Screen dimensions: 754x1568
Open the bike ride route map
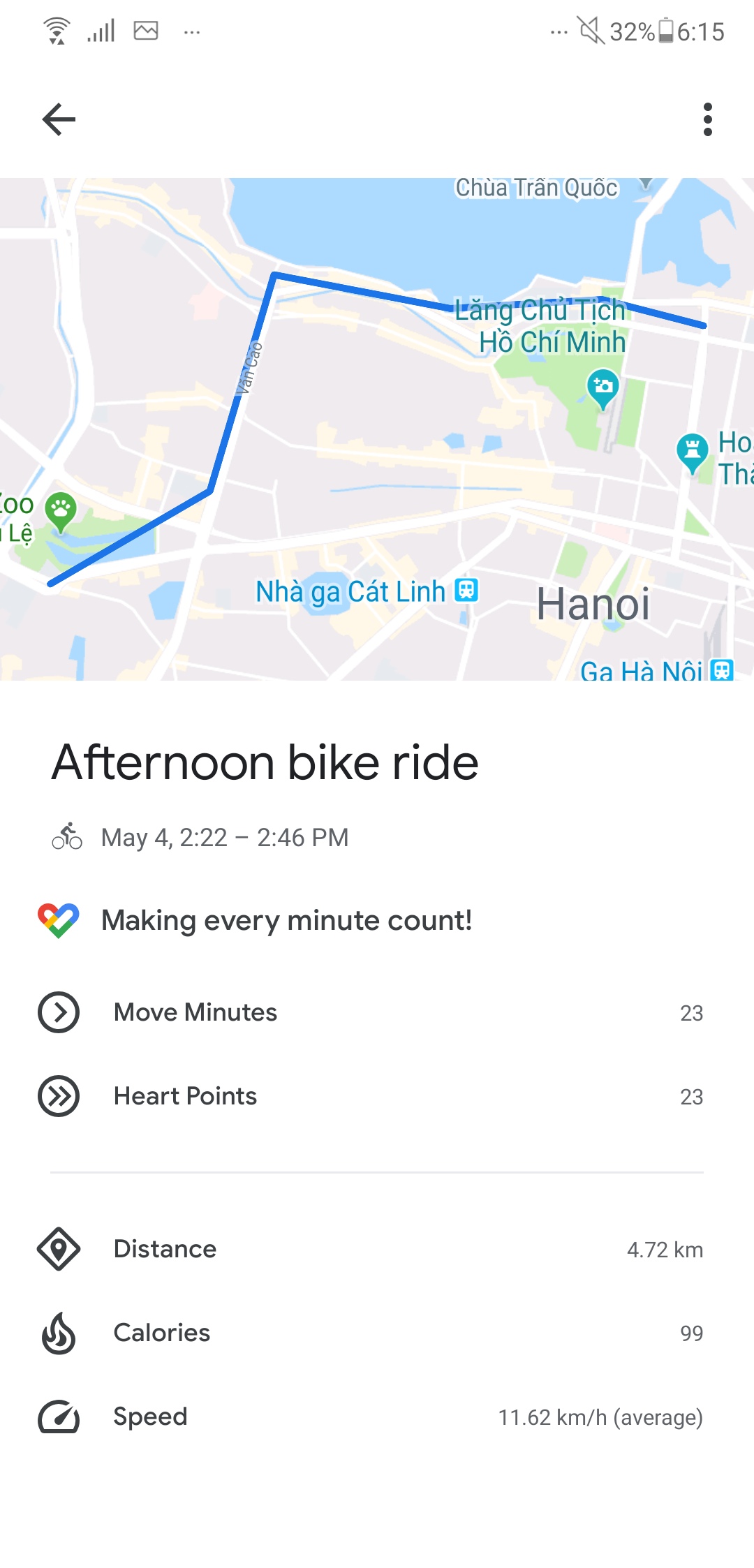377,429
